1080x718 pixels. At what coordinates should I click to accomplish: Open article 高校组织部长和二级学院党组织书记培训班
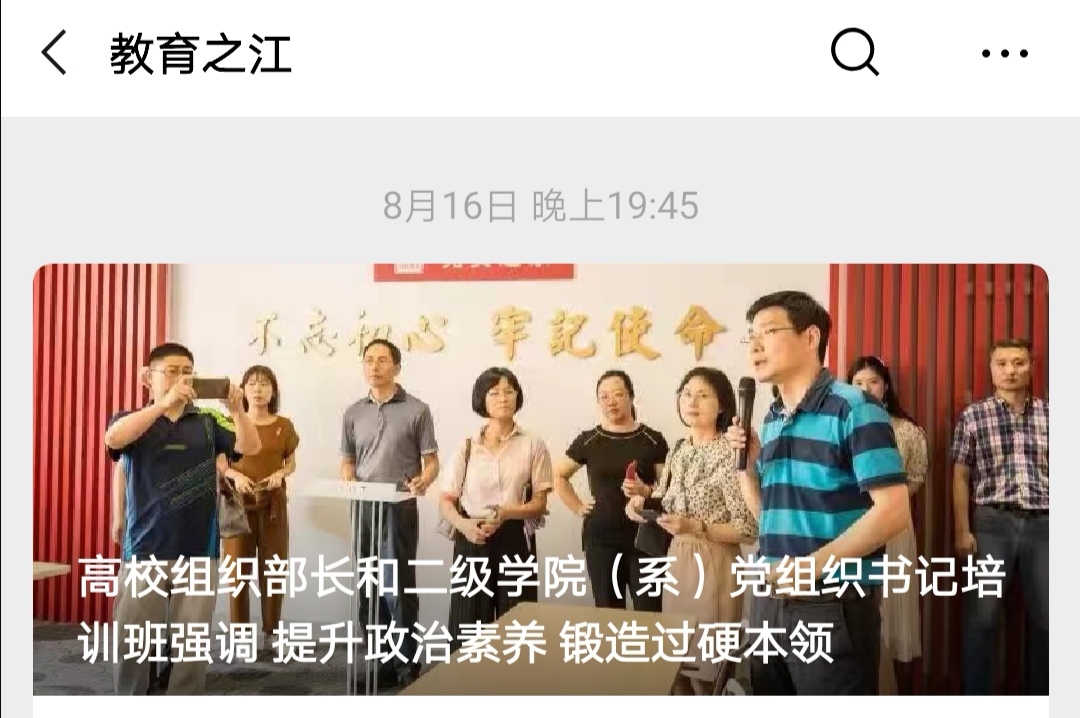coord(540,480)
